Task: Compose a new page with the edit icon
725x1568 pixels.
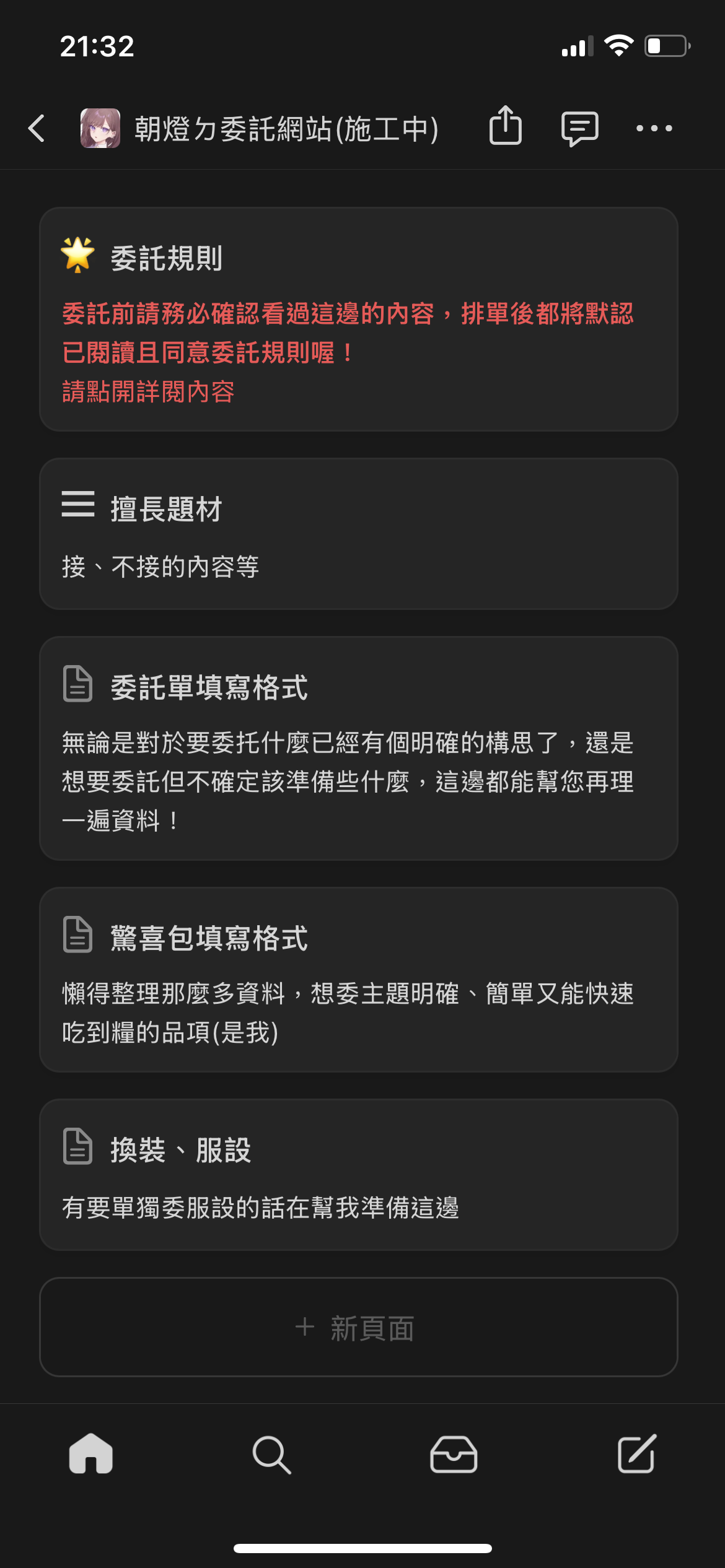Action: 636,1453
